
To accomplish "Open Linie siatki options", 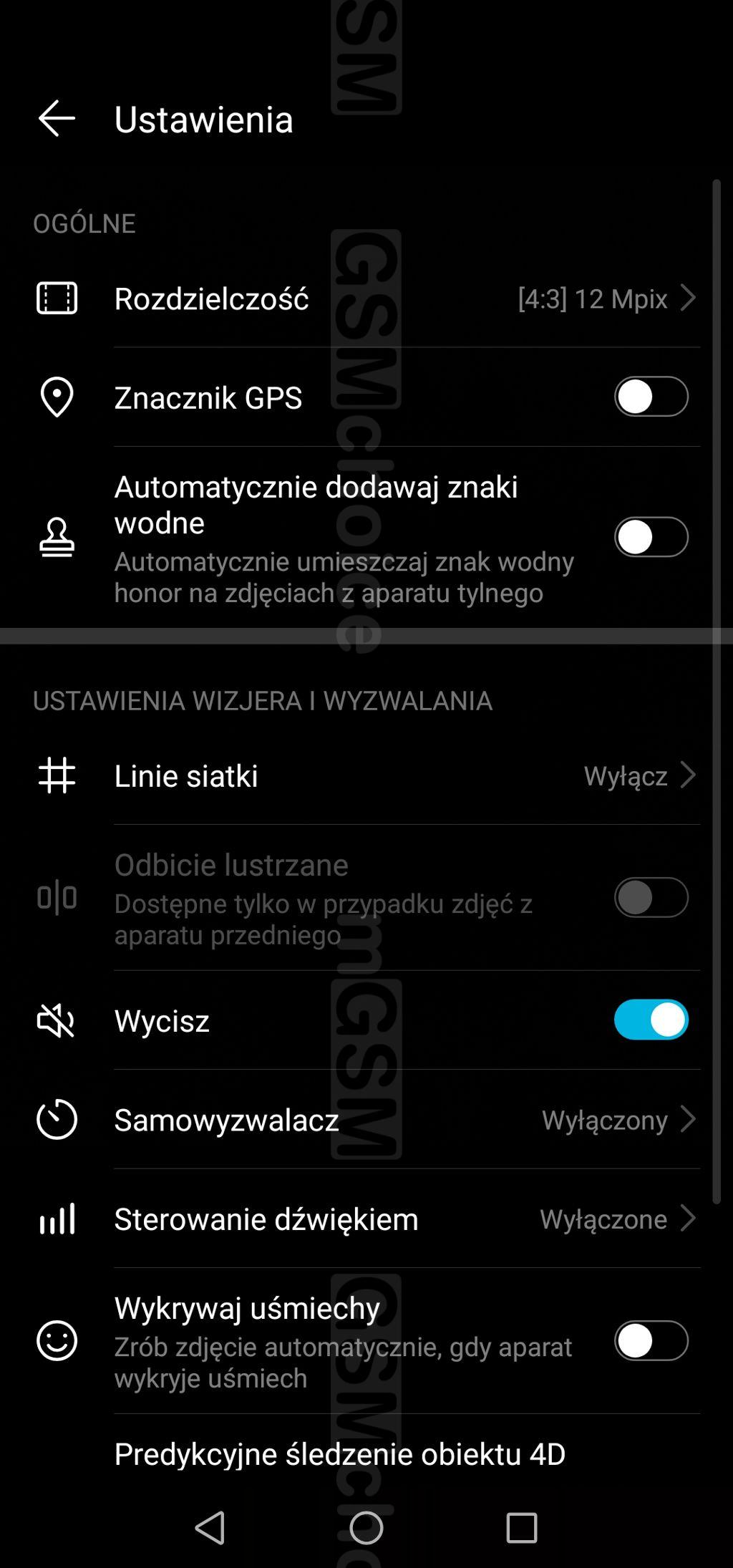I will 366,775.
